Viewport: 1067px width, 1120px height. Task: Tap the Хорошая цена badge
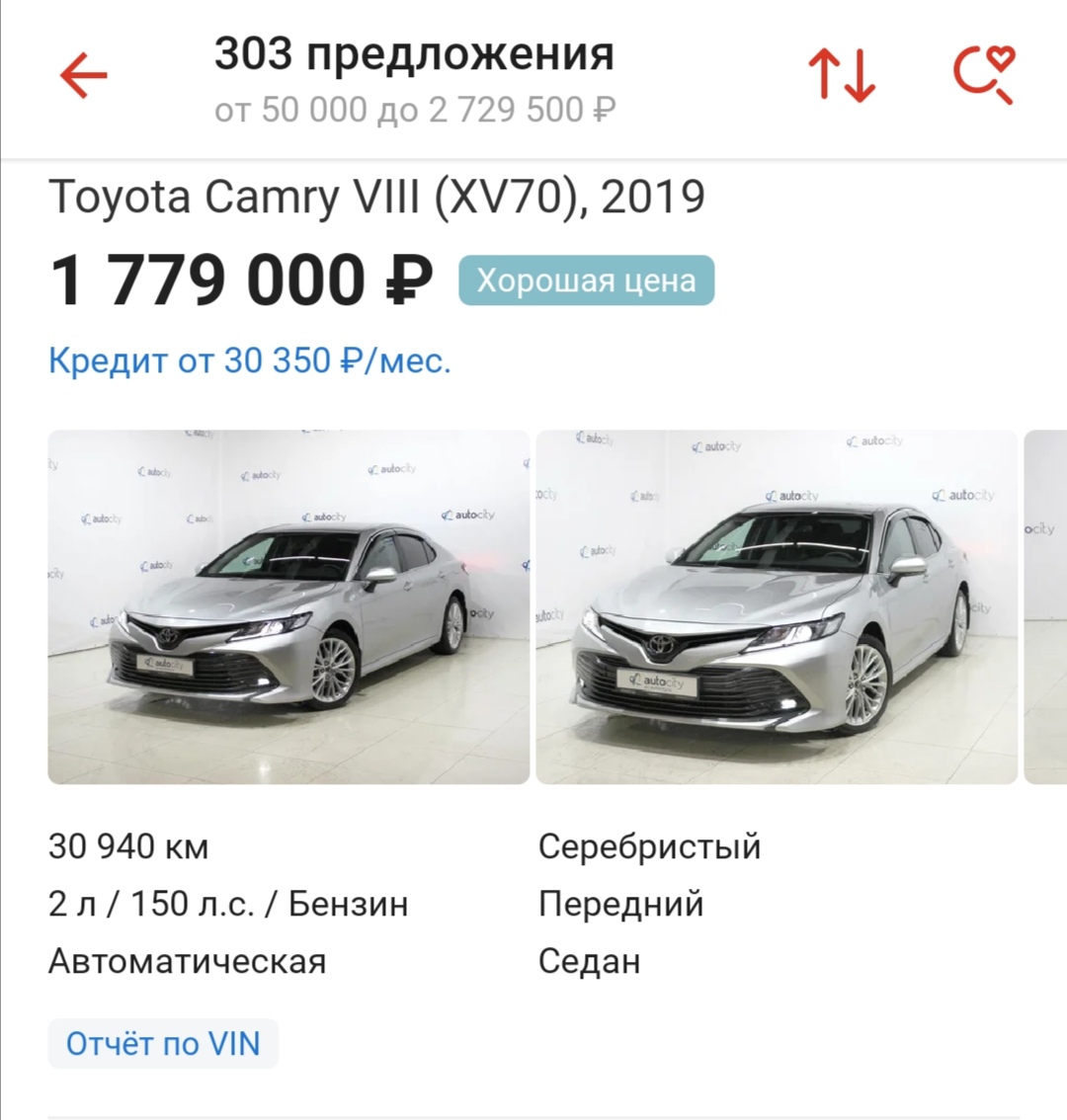586,280
